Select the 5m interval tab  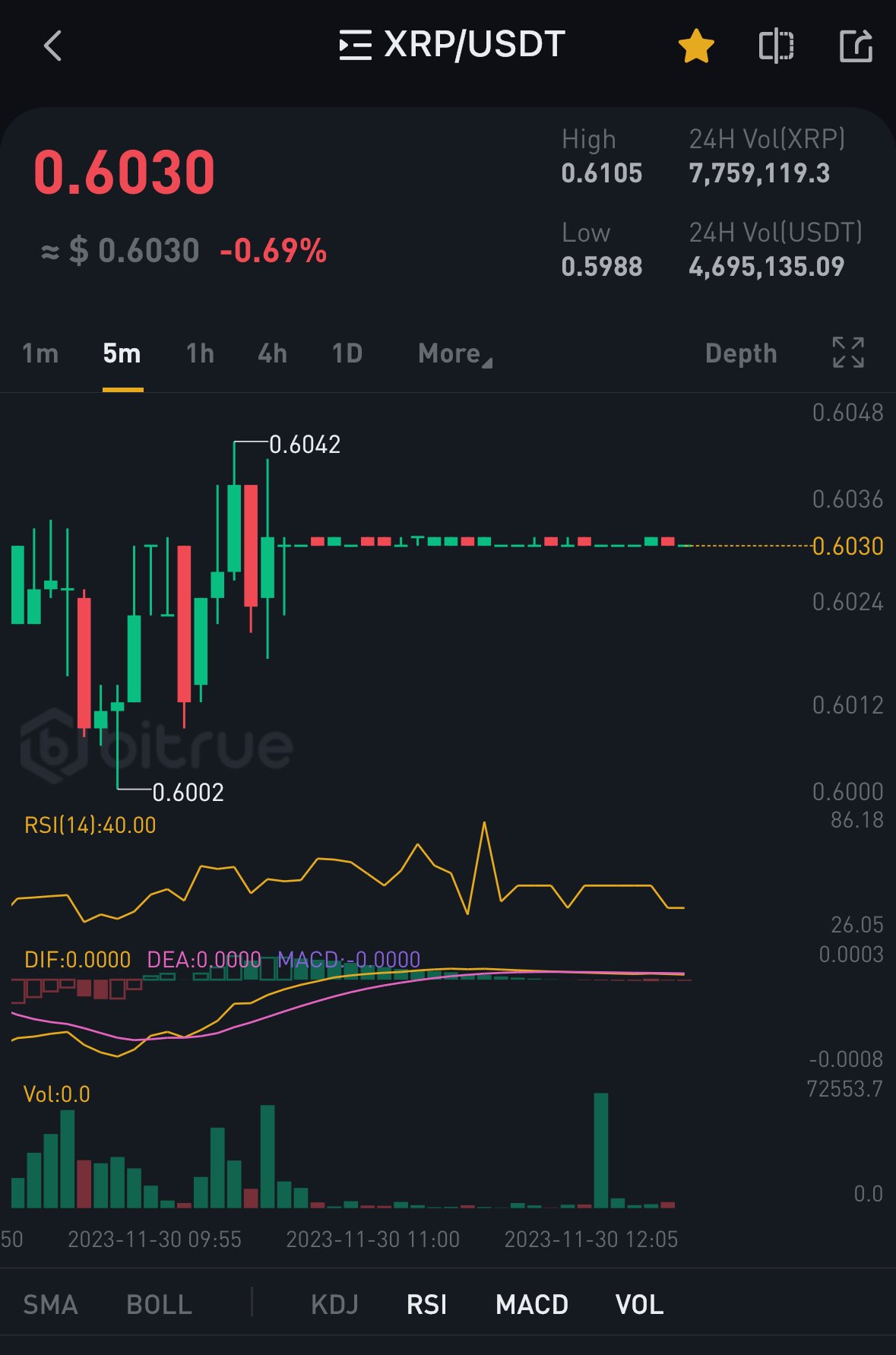[x=122, y=353]
